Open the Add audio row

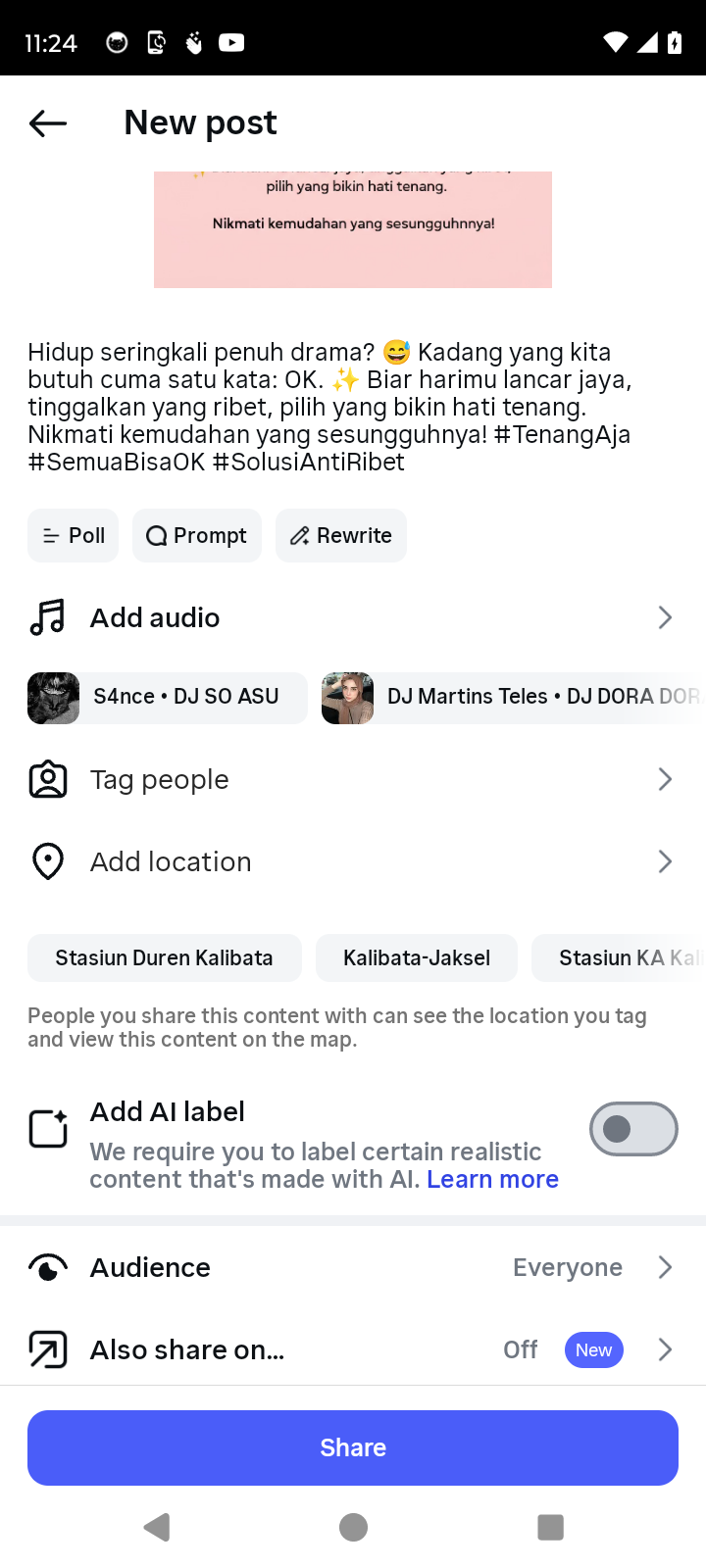tap(353, 617)
